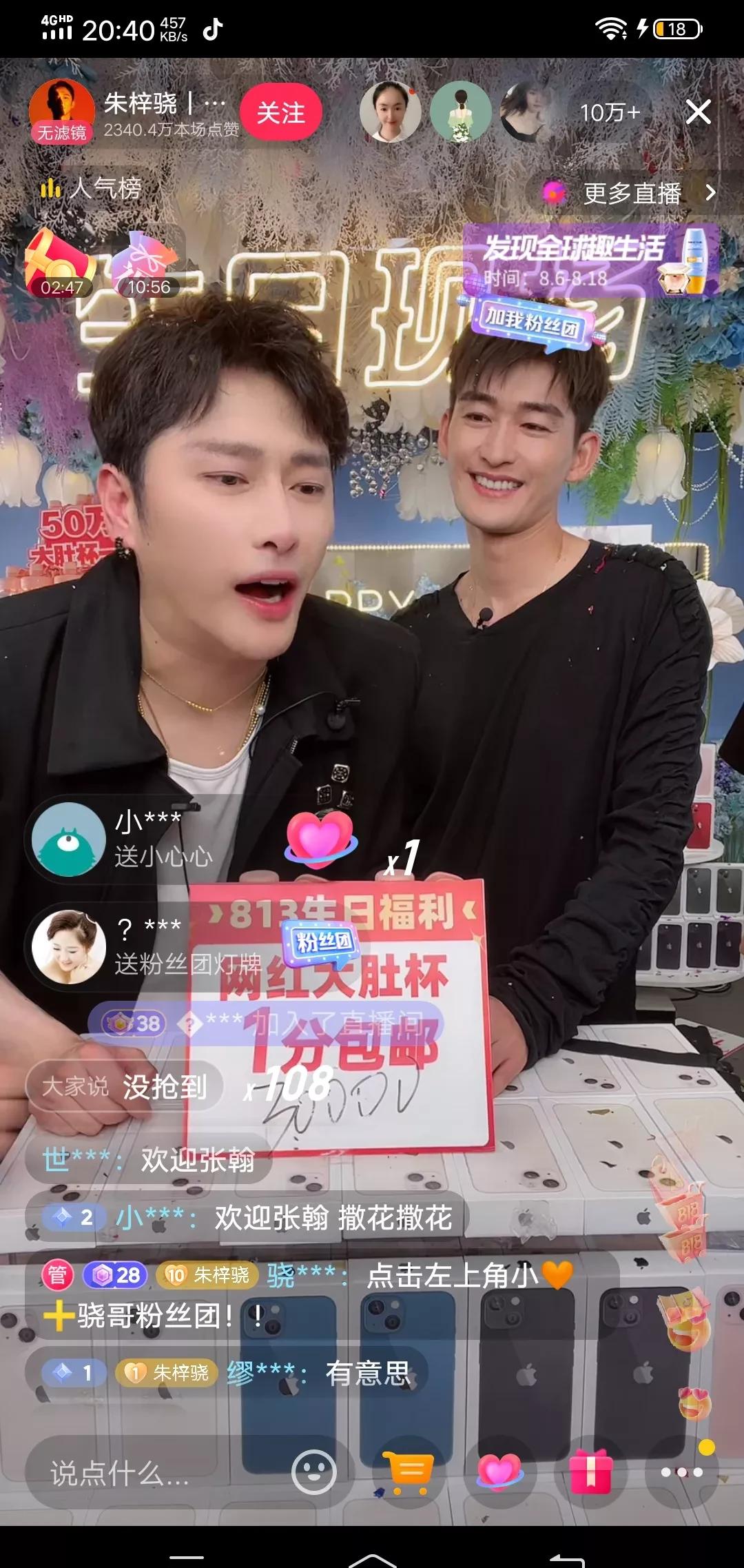Open the shopping cart icon
The height and width of the screenshot is (1568, 744).
409,1473
